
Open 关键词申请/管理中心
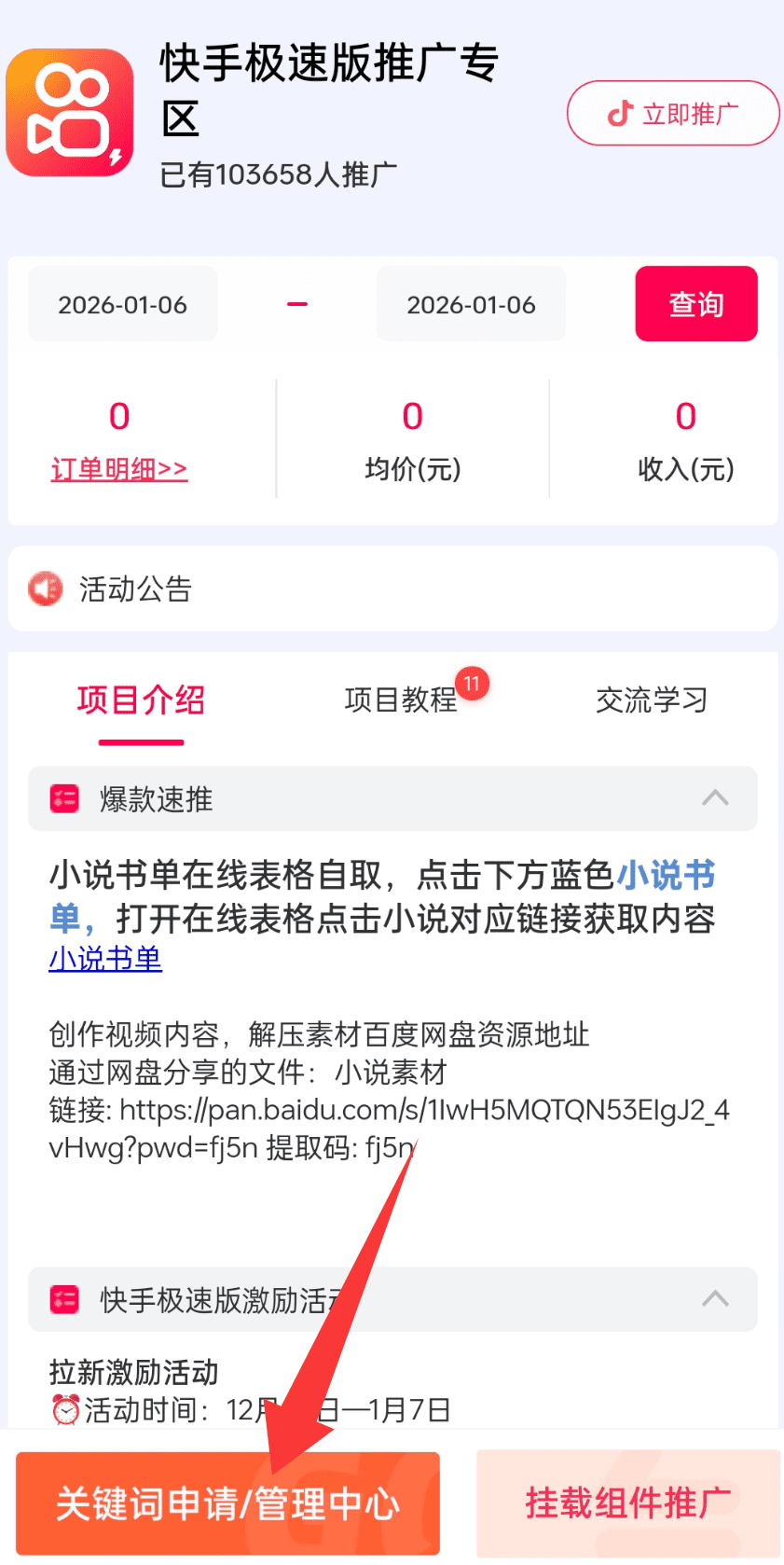227,1503
